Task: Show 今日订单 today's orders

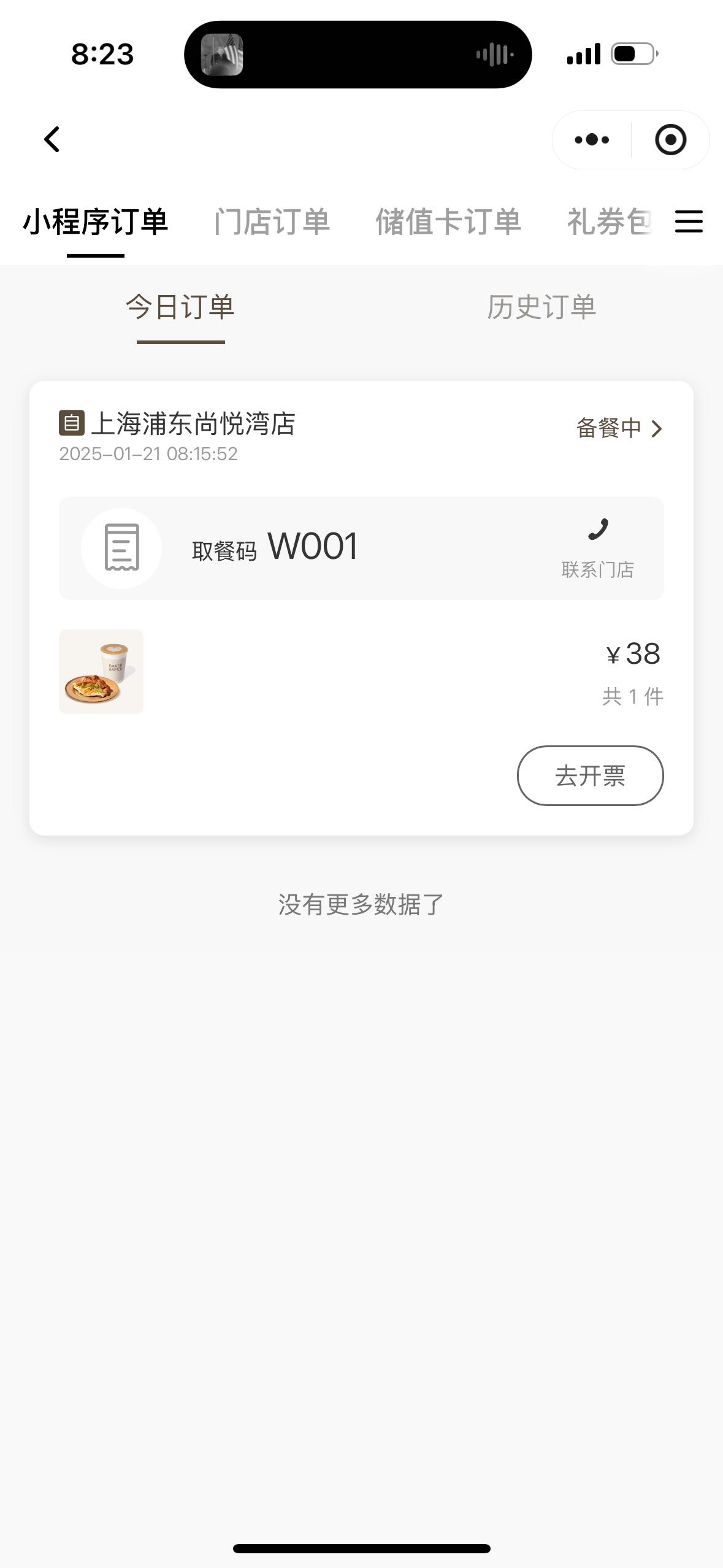Action: point(180,307)
